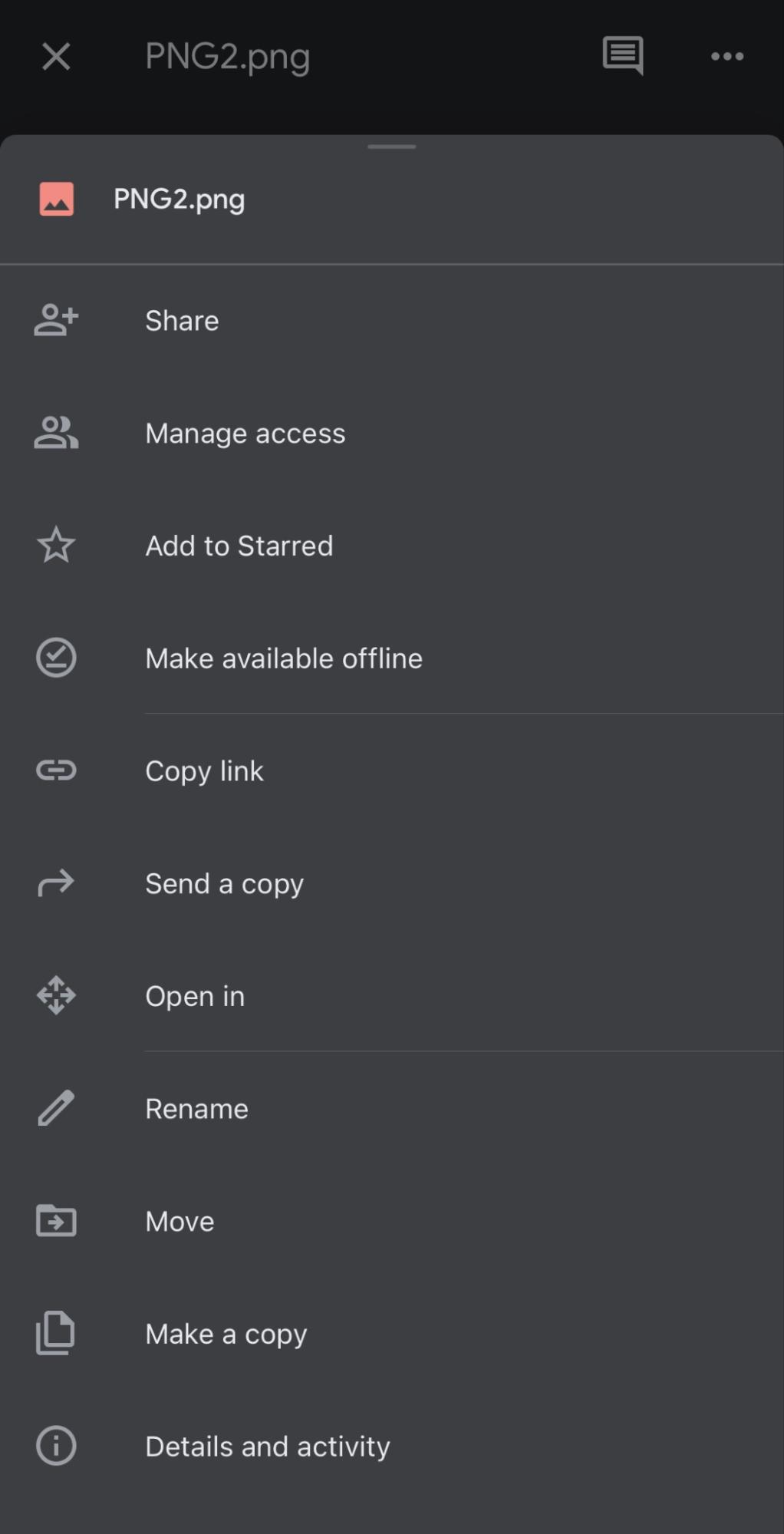The image size is (784, 1534).
Task: Tap the drag handle at the sheet top
Action: point(391,147)
